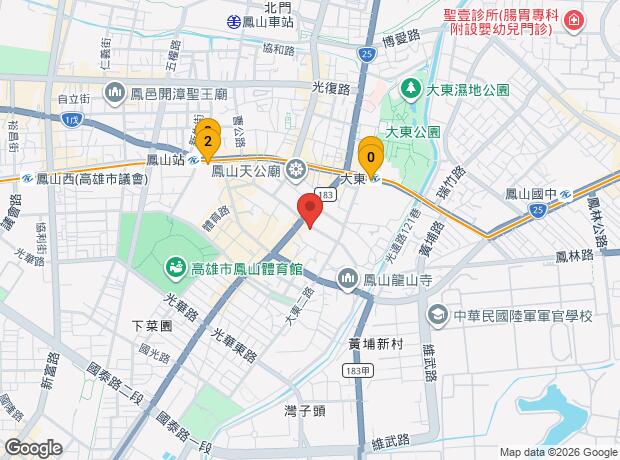Open the 高雄市鳳山體育館 place marker
Viewport: 620px width, 460px height.
176,267
